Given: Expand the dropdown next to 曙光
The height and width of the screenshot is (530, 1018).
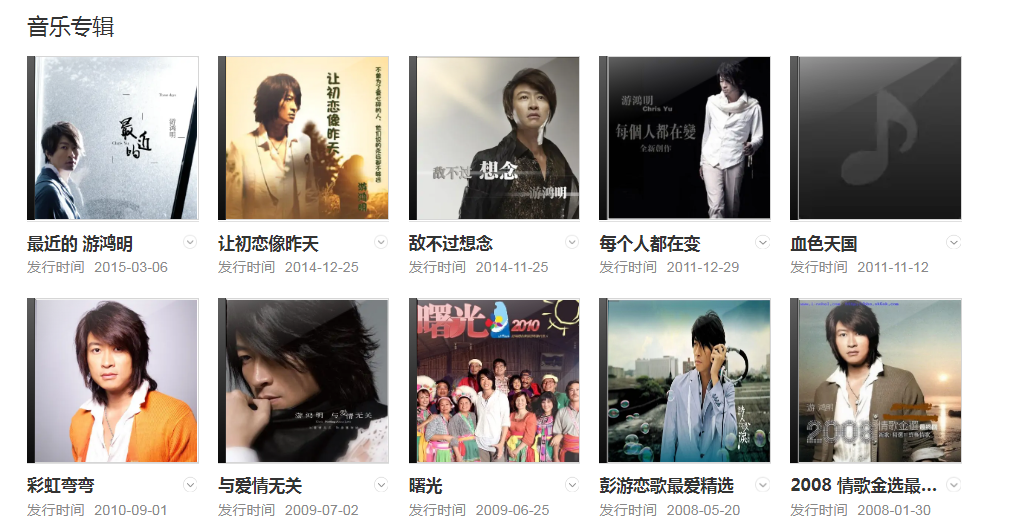Looking at the screenshot, I should (572, 484).
